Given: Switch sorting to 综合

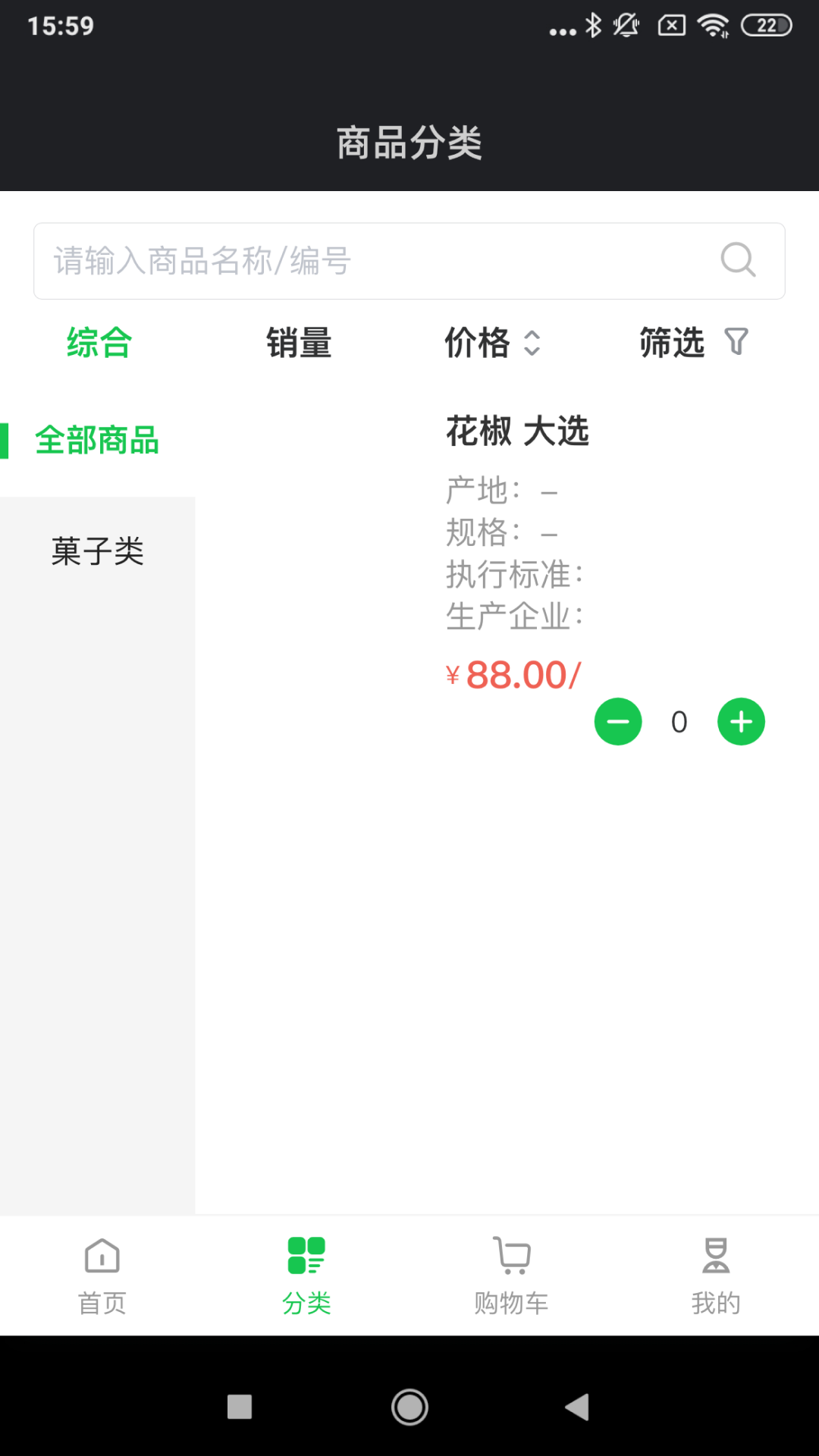Looking at the screenshot, I should (99, 343).
